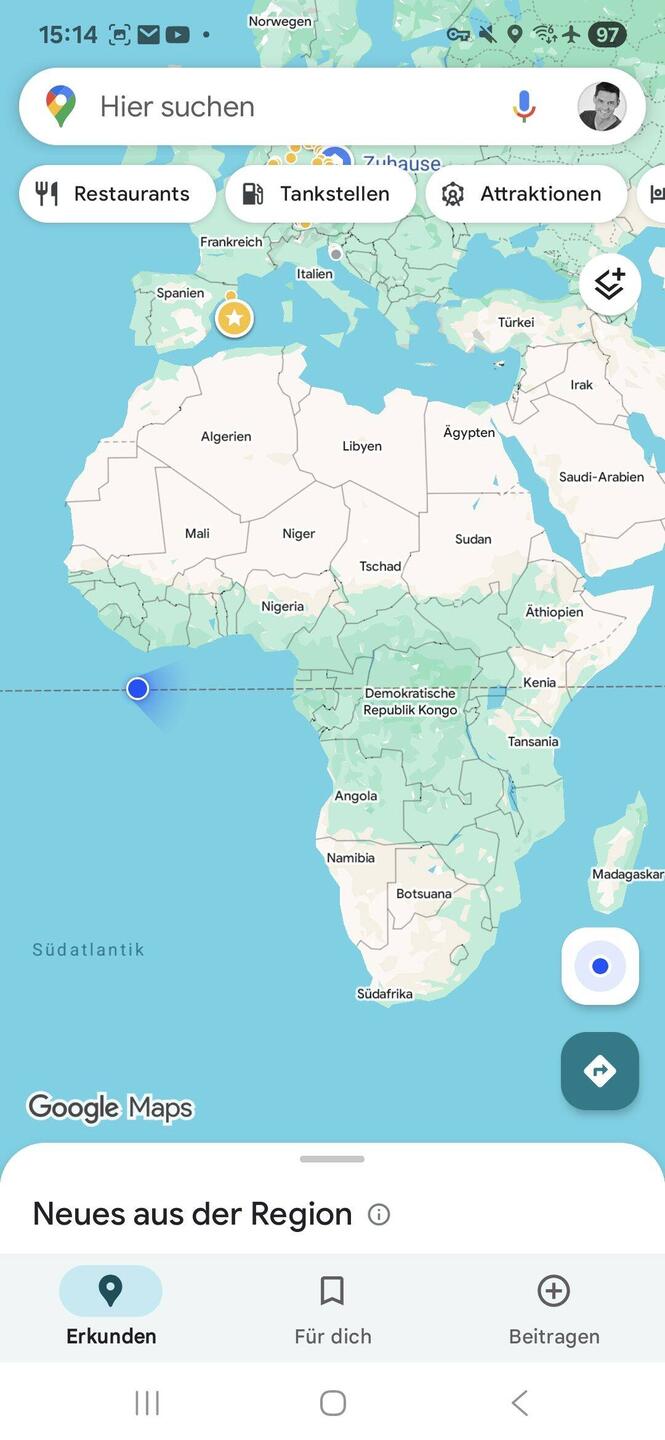Go to the home screen

333,1403
